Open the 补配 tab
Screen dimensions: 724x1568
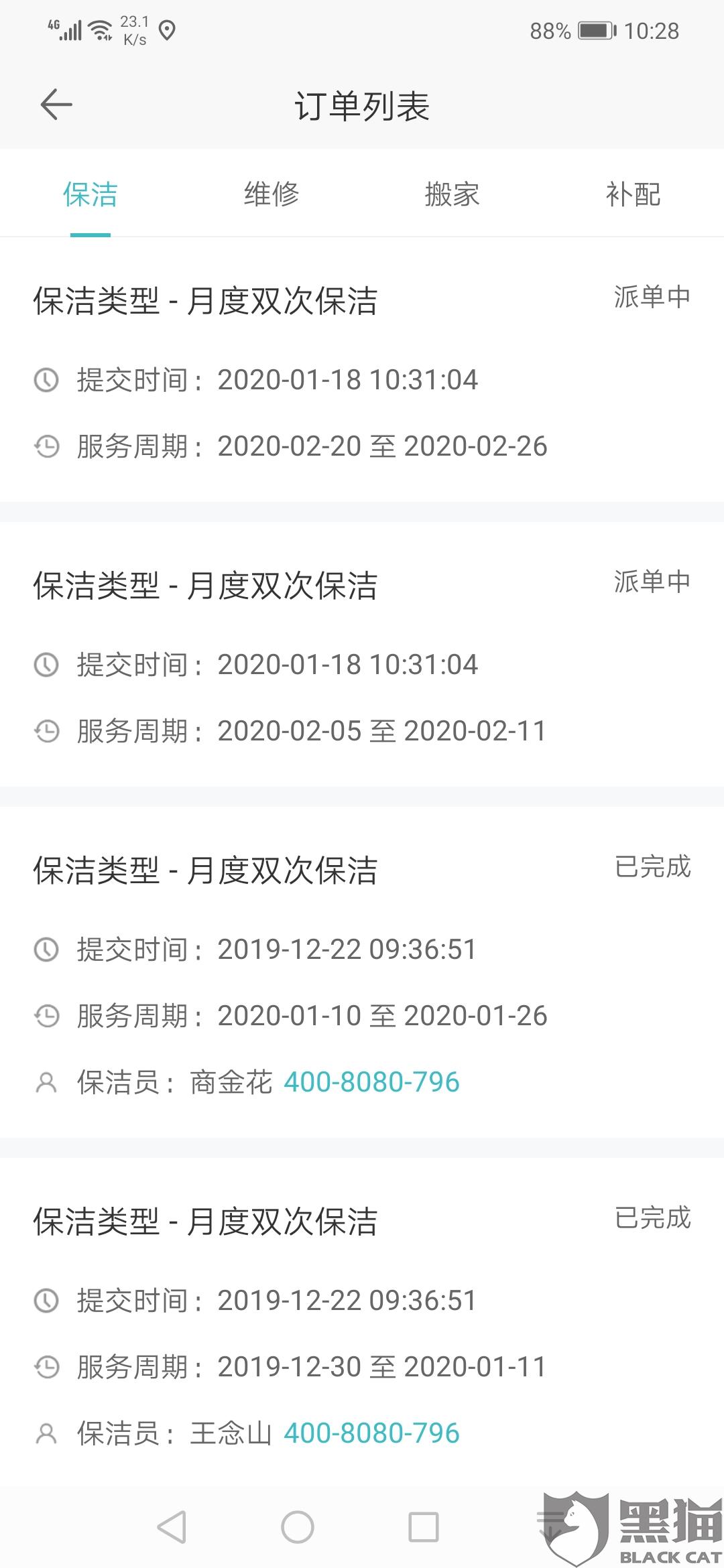[633, 195]
